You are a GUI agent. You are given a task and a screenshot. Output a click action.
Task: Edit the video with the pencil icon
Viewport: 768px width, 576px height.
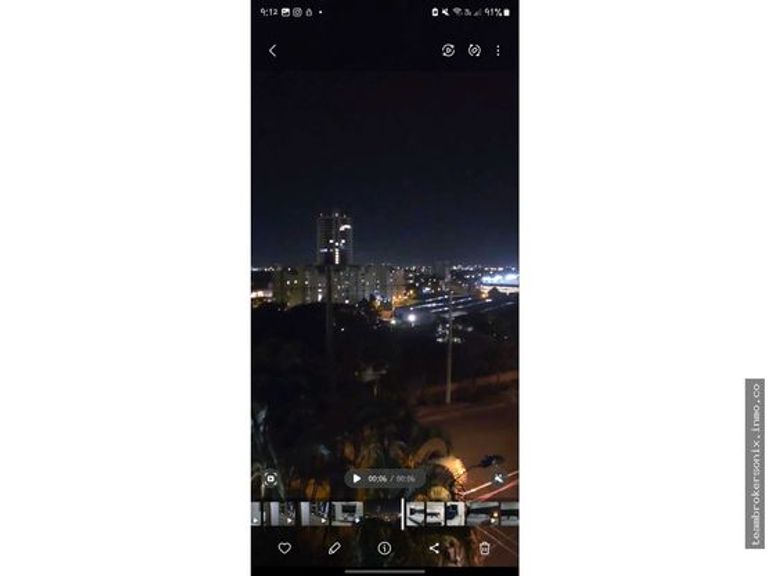point(335,548)
